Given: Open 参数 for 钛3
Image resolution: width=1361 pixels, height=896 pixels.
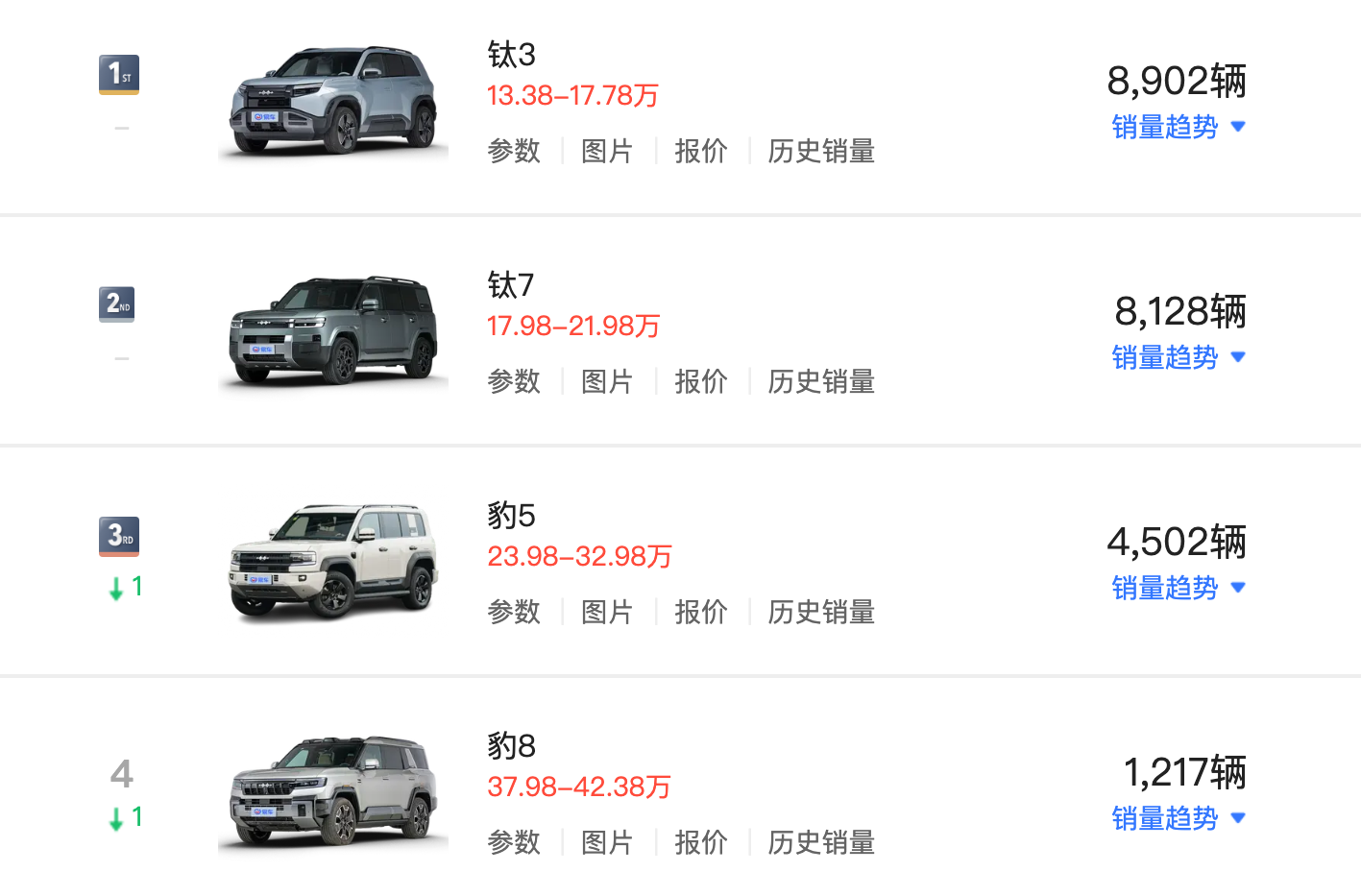Looking at the screenshot, I should 514,151.
